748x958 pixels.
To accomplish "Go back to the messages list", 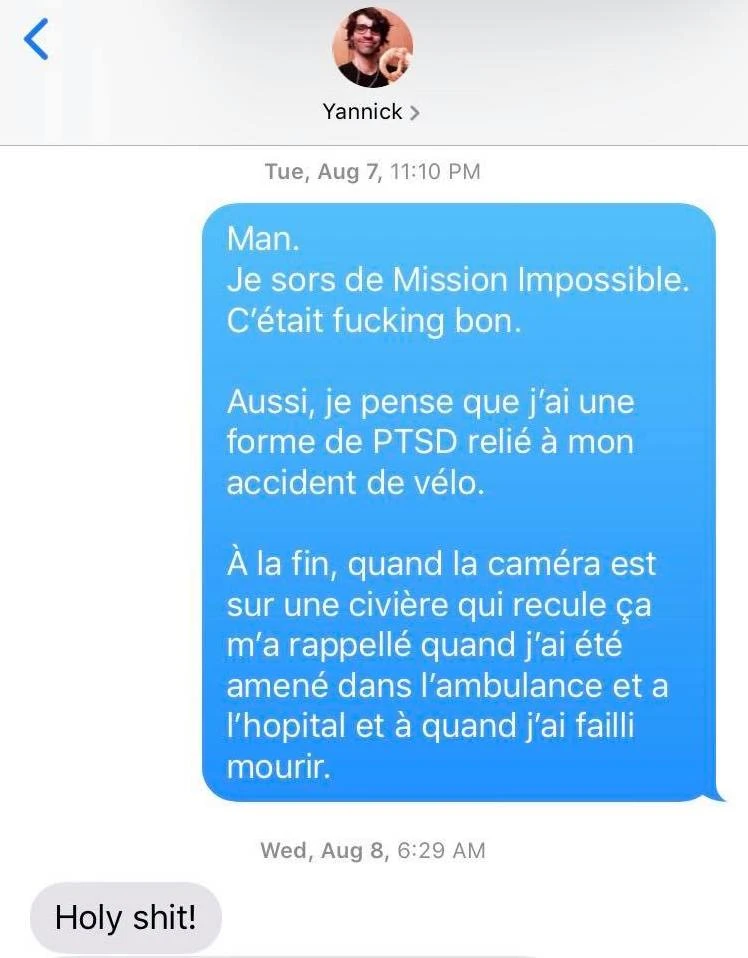I will tap(36, 41).
